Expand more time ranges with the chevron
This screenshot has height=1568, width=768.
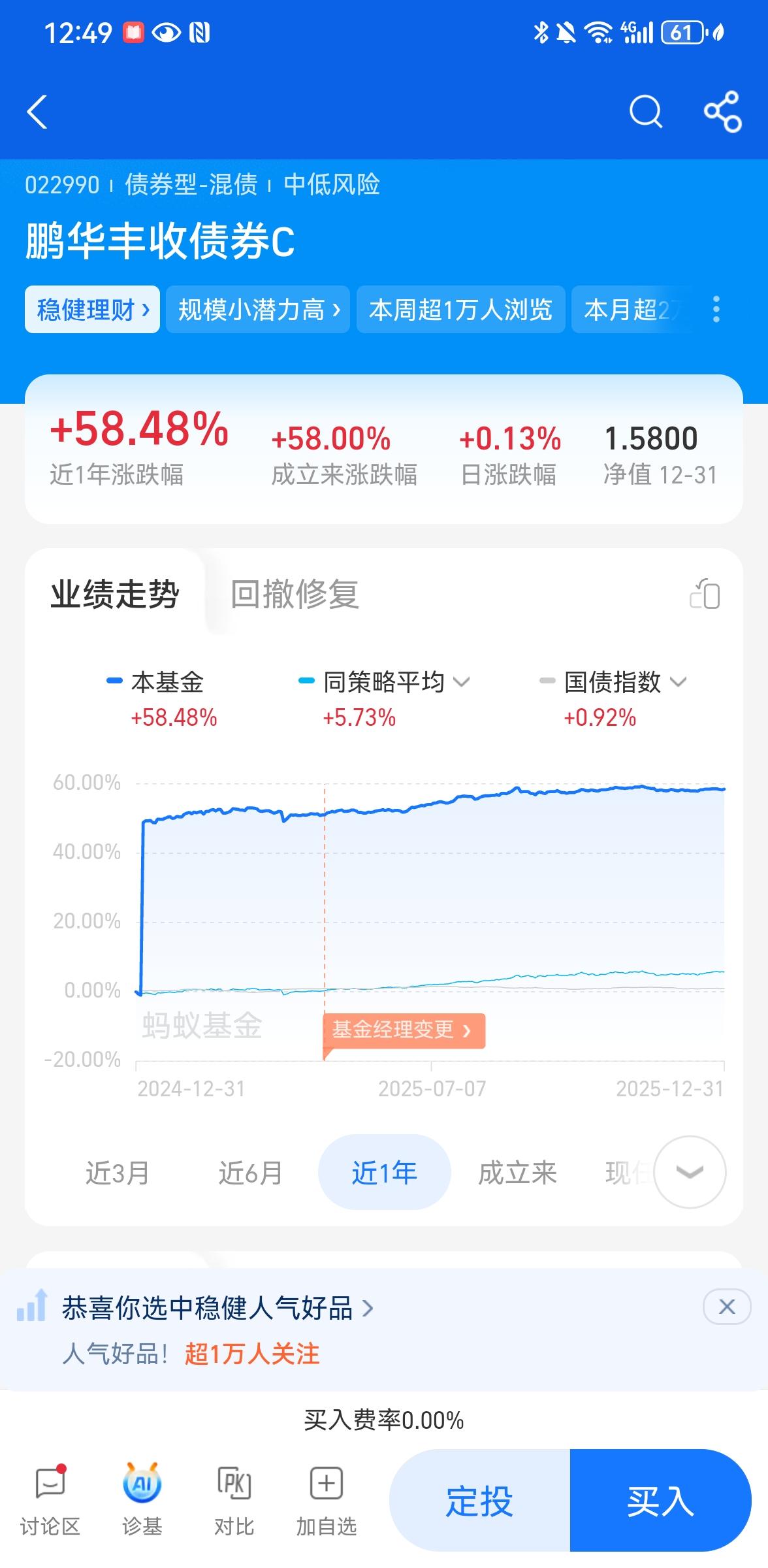tap(688, 1171)
